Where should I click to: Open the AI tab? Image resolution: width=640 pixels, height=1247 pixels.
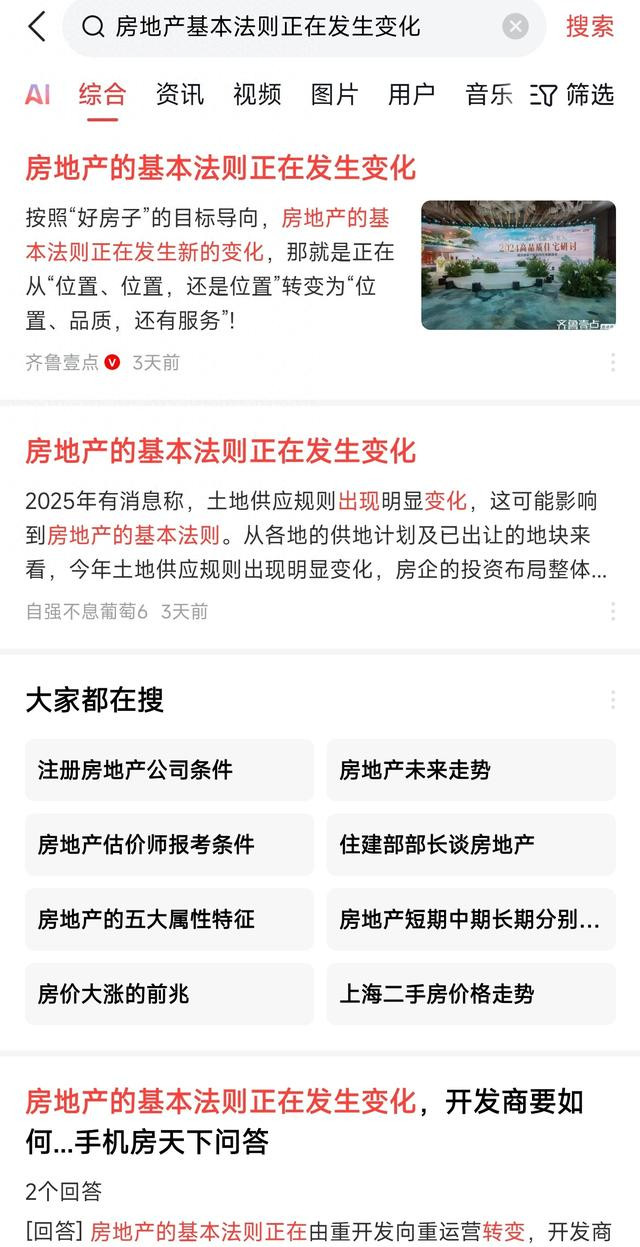(38, 95)
